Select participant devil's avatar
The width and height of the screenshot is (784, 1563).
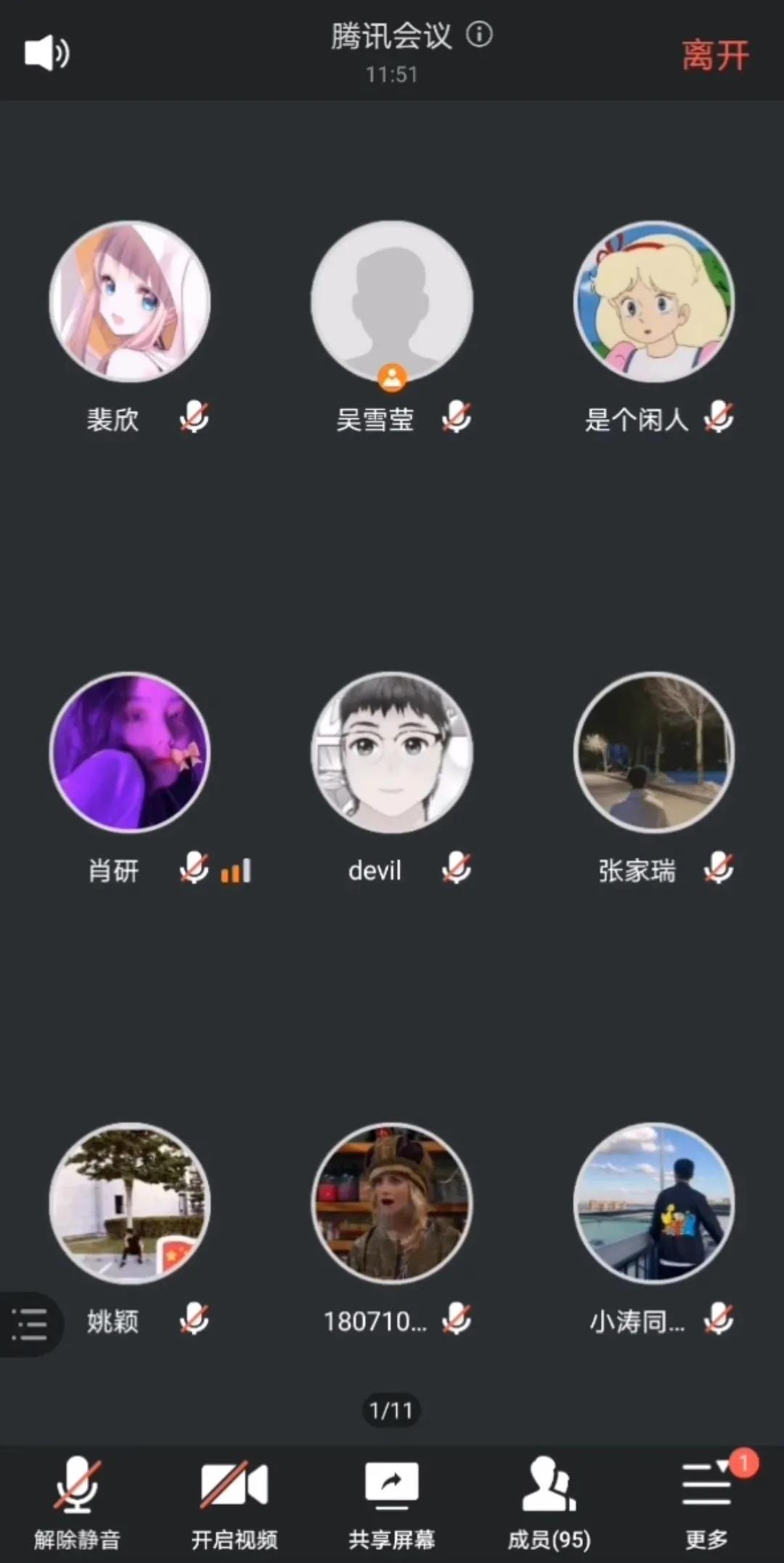(x=392, y=752)
